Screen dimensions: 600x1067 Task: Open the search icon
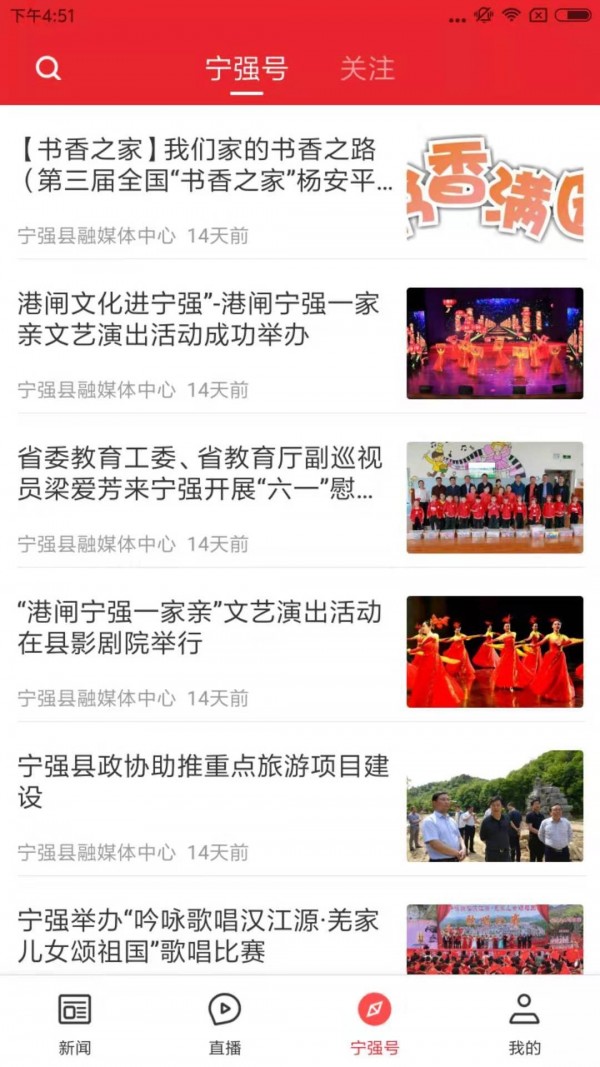[x=48, y=68]
